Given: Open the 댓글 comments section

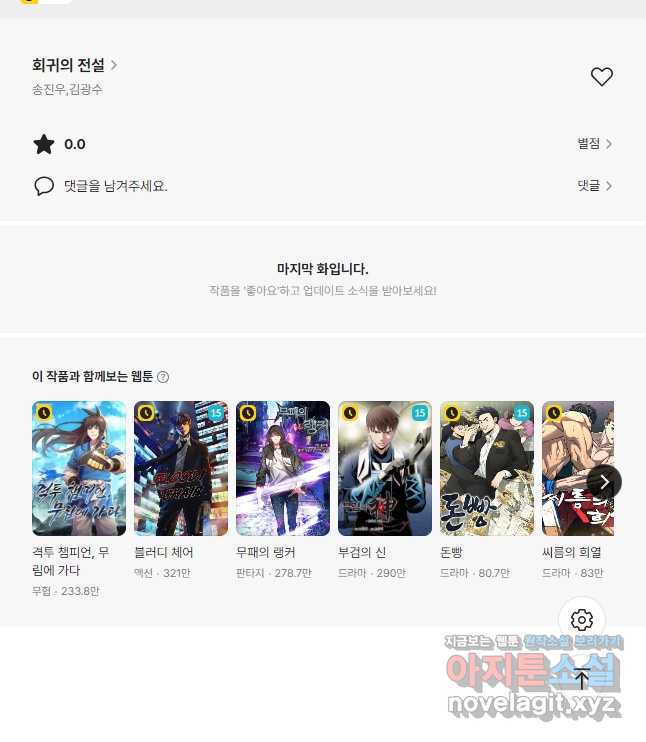Looking at the screenshot, I should click(594, 186).
